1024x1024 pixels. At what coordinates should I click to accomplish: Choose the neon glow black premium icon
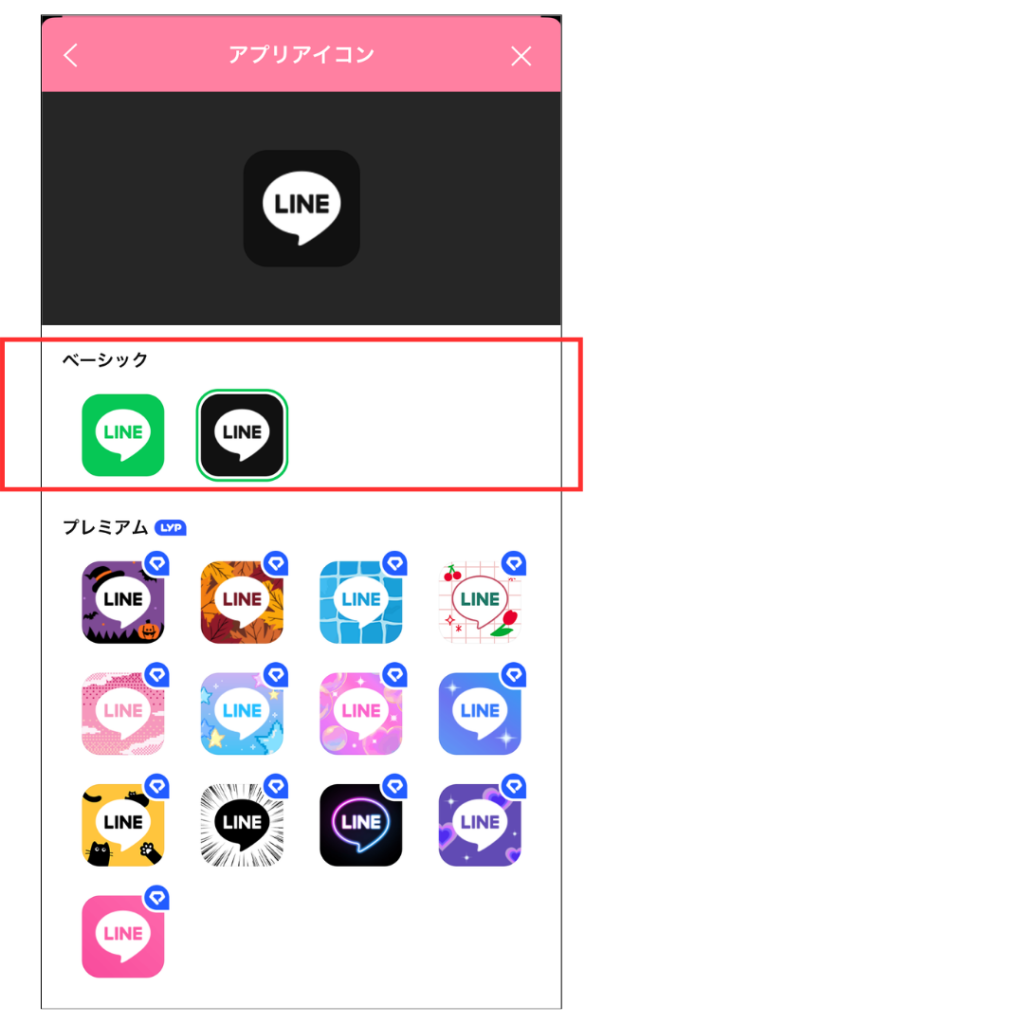tap(361, 824)
